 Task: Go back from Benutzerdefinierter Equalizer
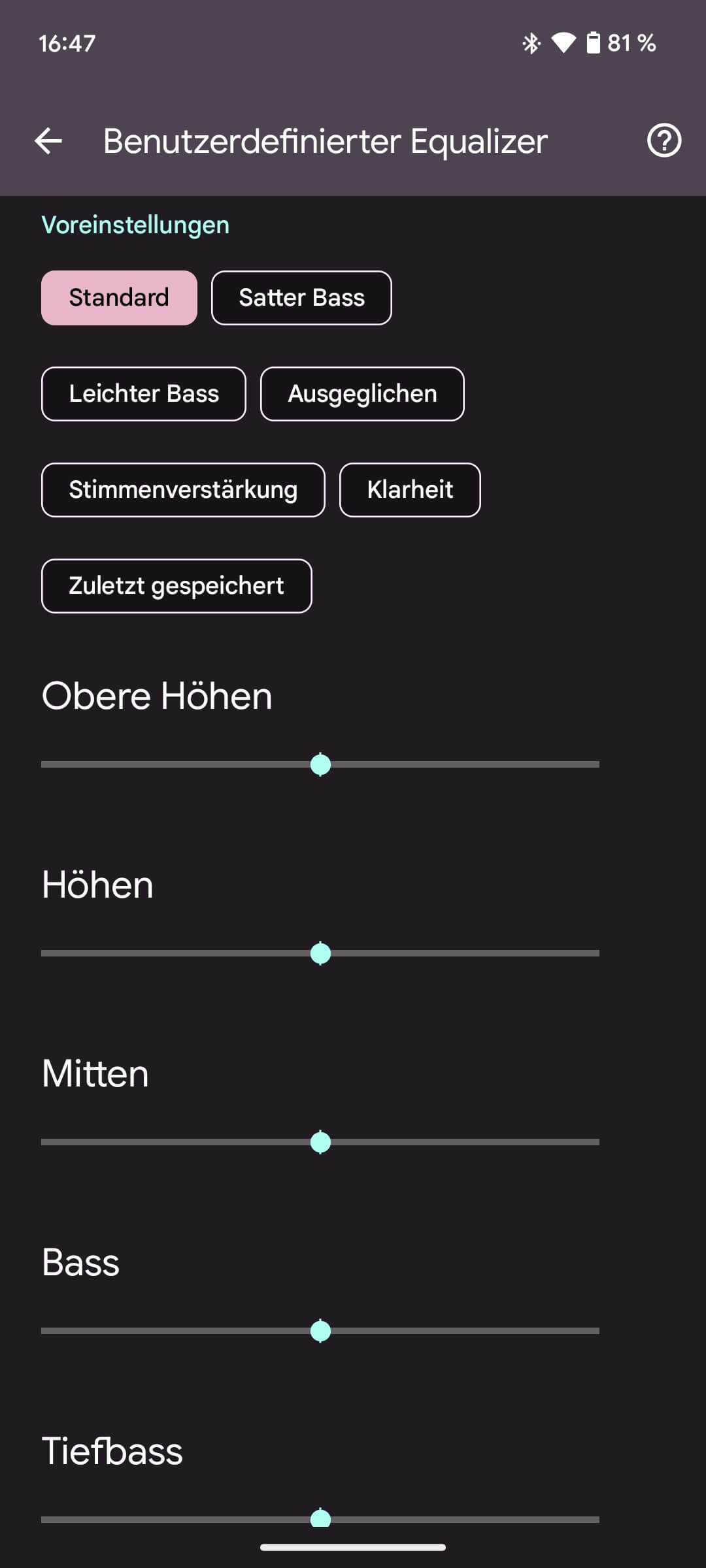pyautogui.click(x=48, y=140)
